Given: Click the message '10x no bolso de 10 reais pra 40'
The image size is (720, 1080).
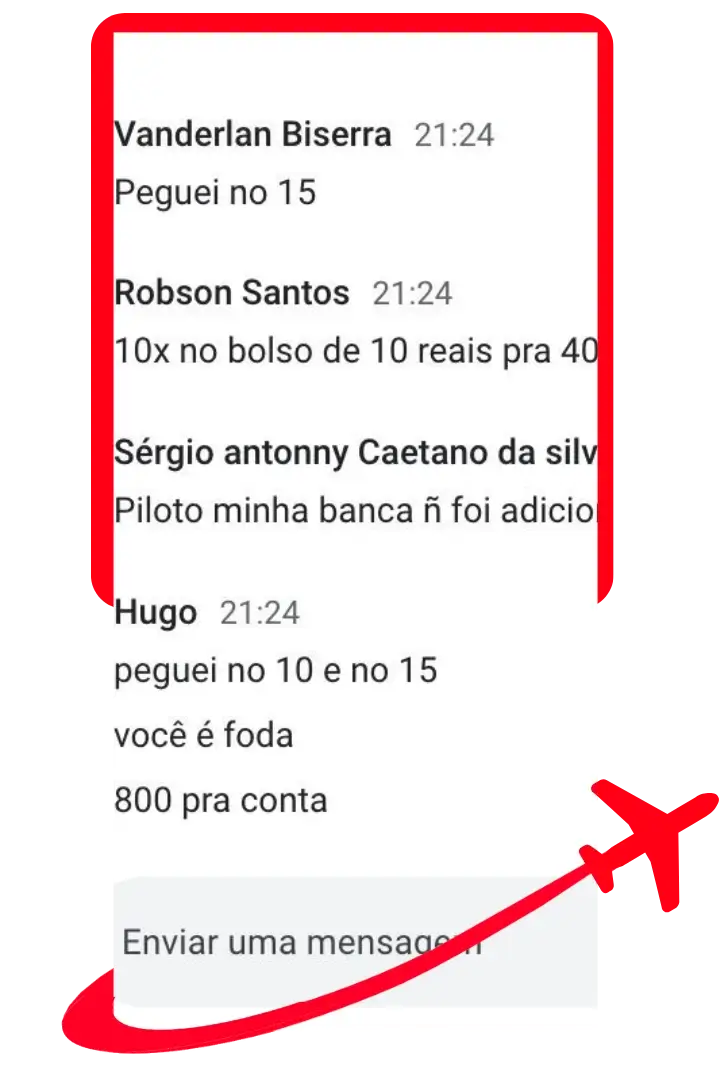Looking at the screenshot, I should [357, 351].
